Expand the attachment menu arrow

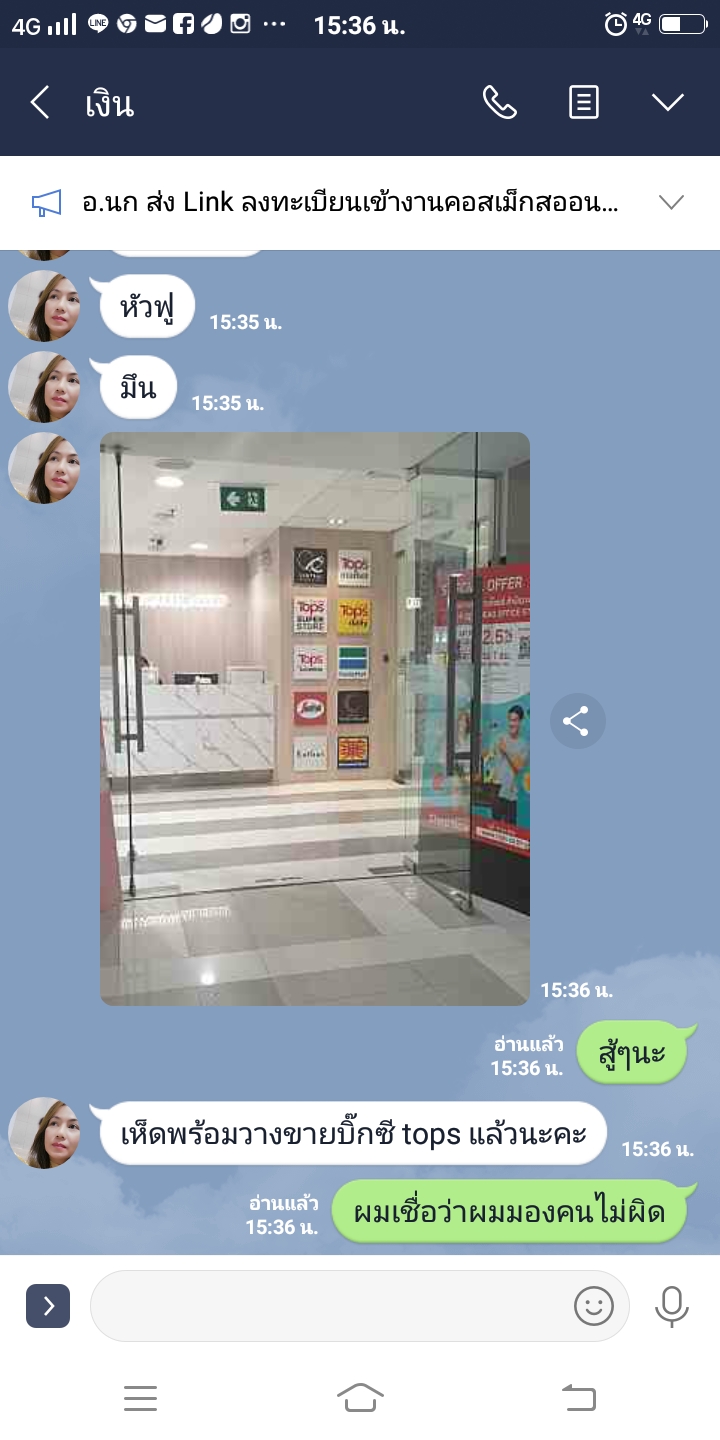click(x=48, y=1306)
